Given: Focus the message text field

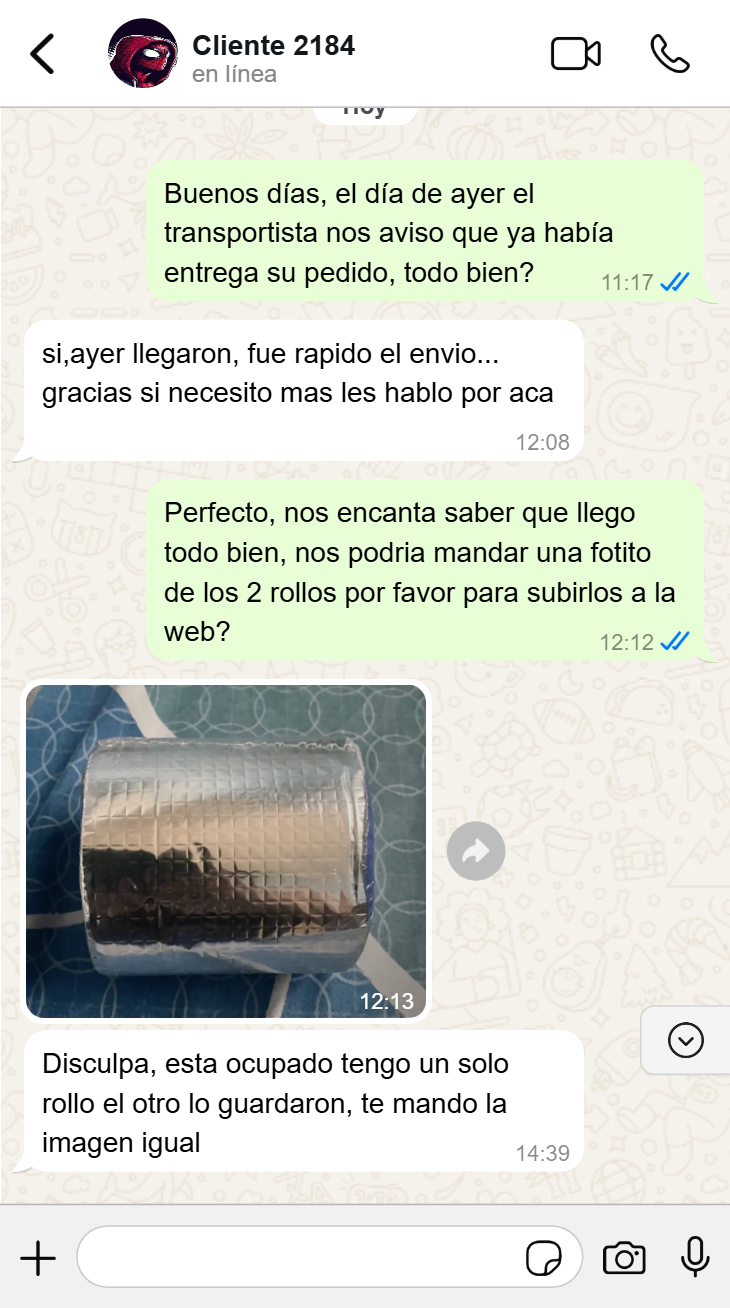Looking at the screenshot, I should pyautogui.click(x=300, y=1257).
